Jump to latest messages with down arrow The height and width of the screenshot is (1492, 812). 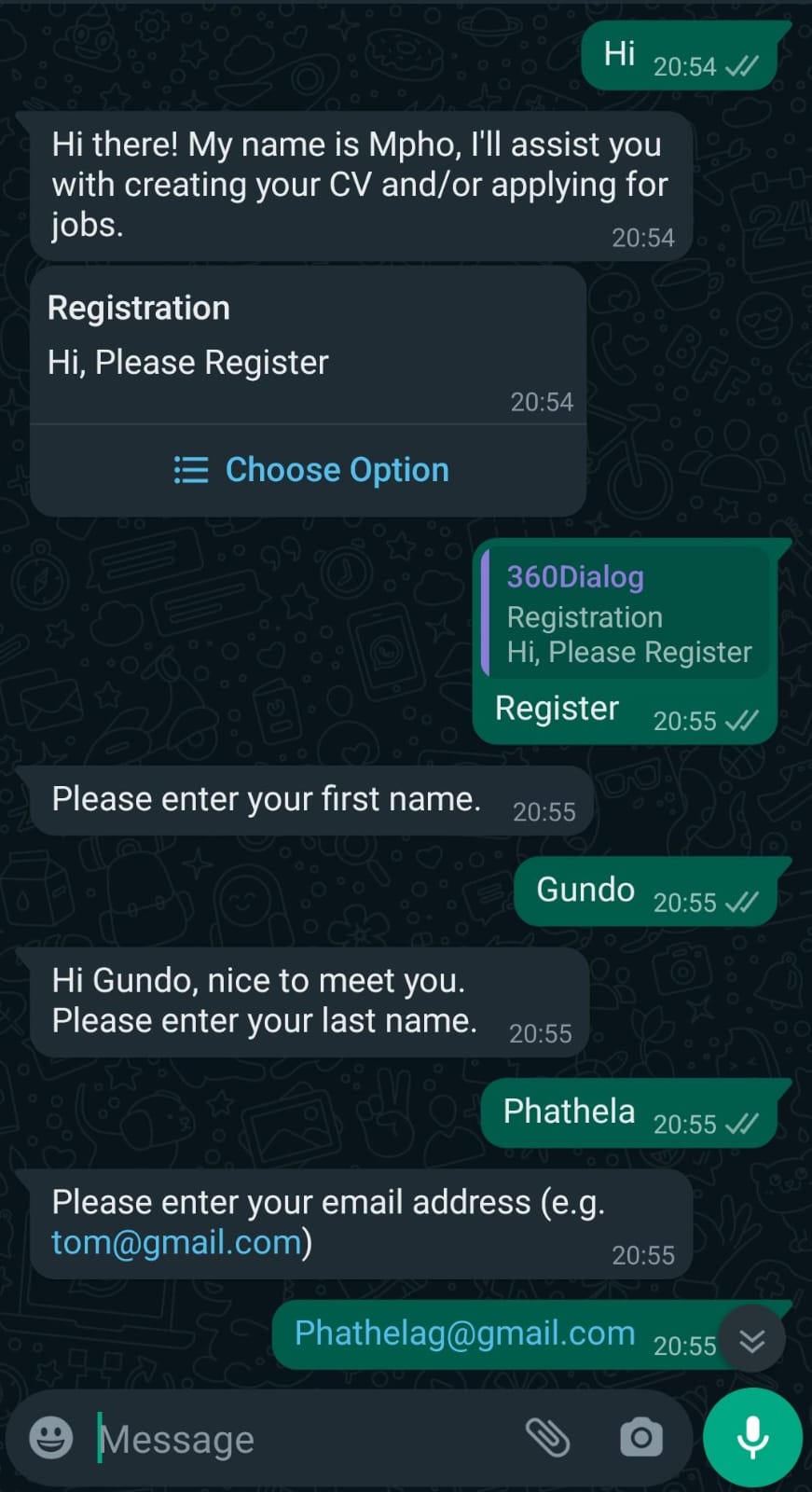click(x=751, y=1341)
